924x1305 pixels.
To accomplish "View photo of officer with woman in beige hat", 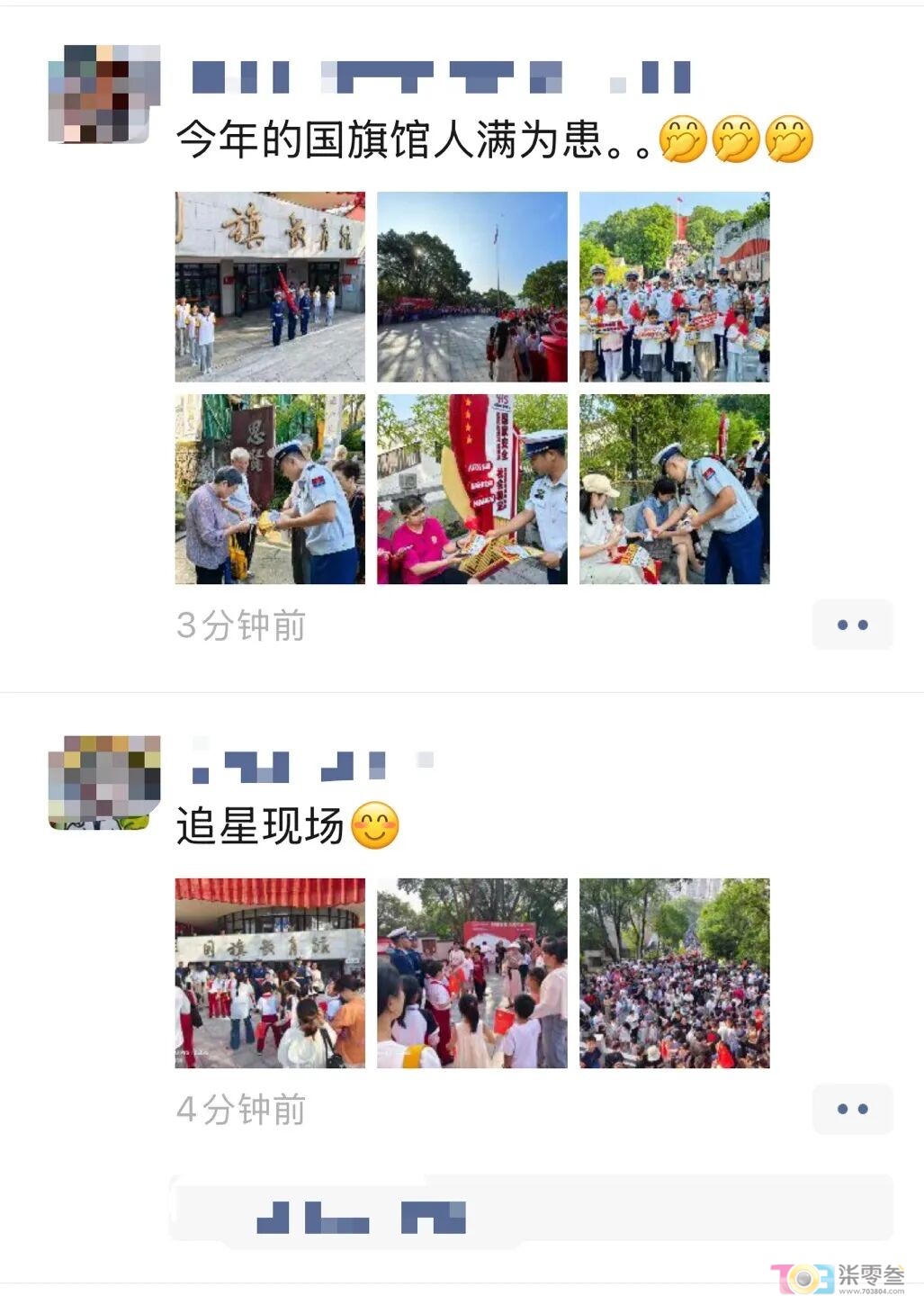I will tap(674, 489).
